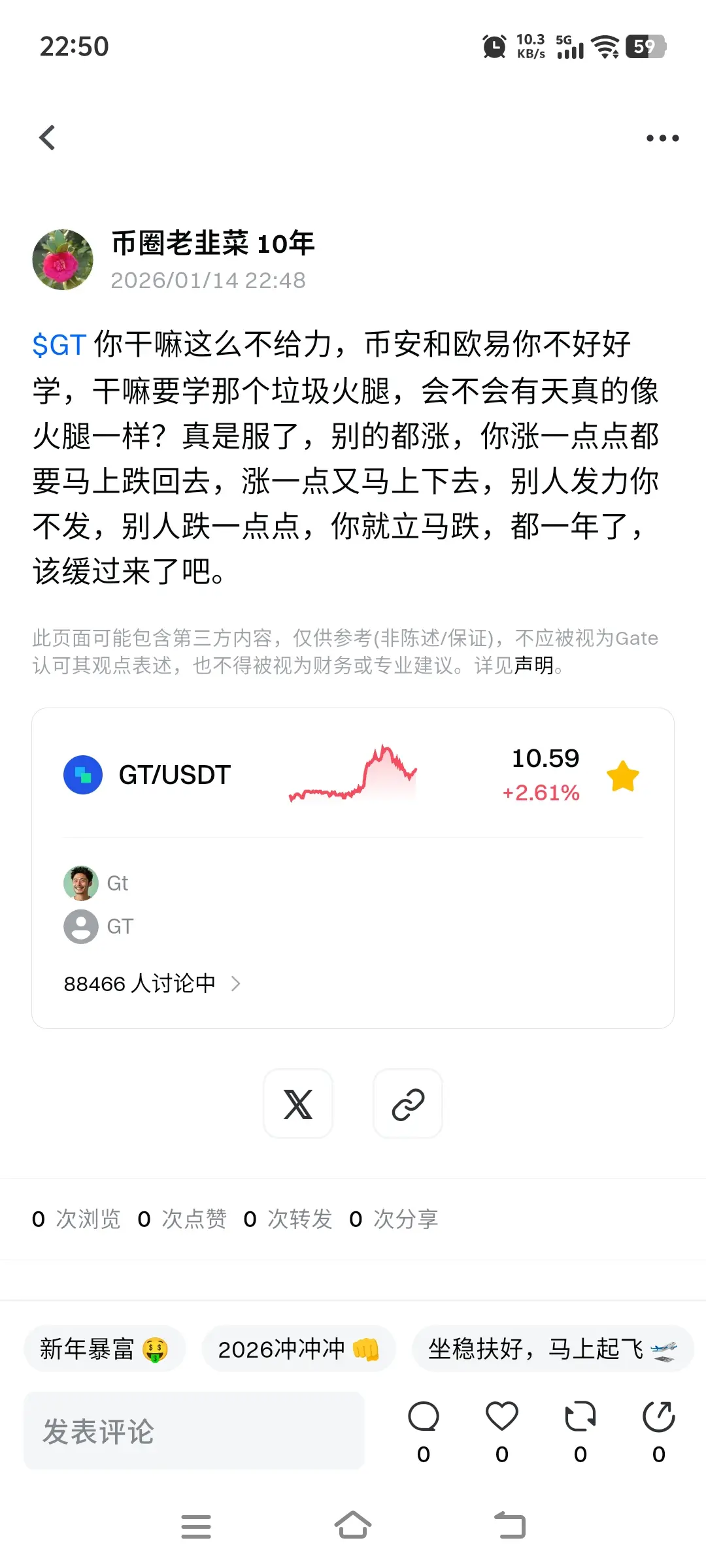This screenshot has width=706, height=1568.
Task: Tap the alarm clock status bar icon
Action: click(x=494, y=46)
